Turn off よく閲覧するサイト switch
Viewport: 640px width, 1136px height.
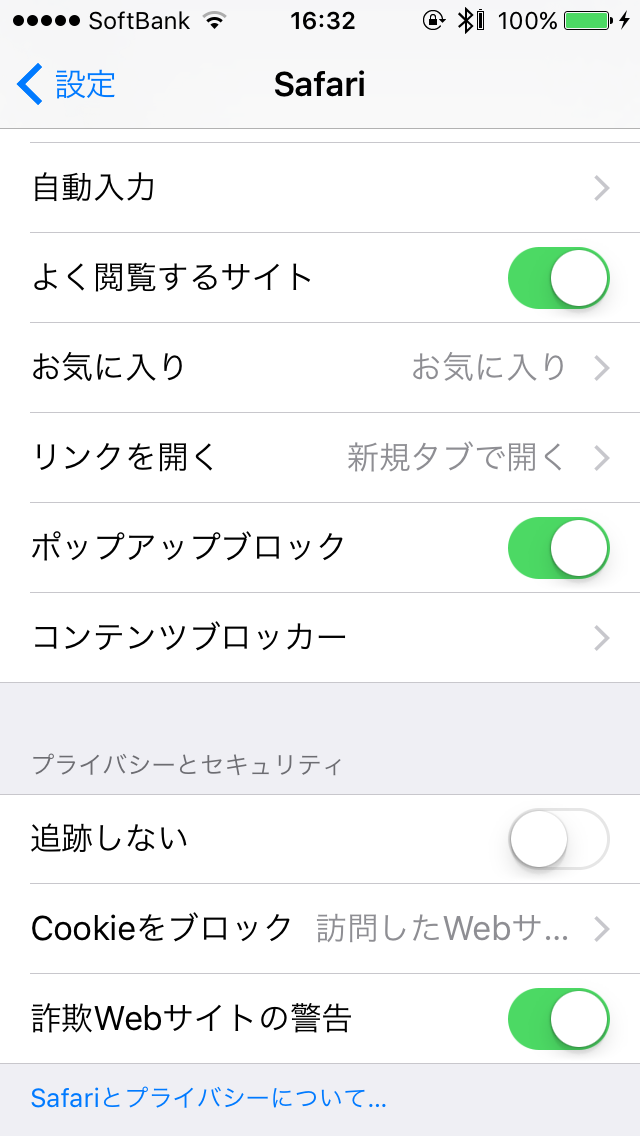click(x=558, y=278)
